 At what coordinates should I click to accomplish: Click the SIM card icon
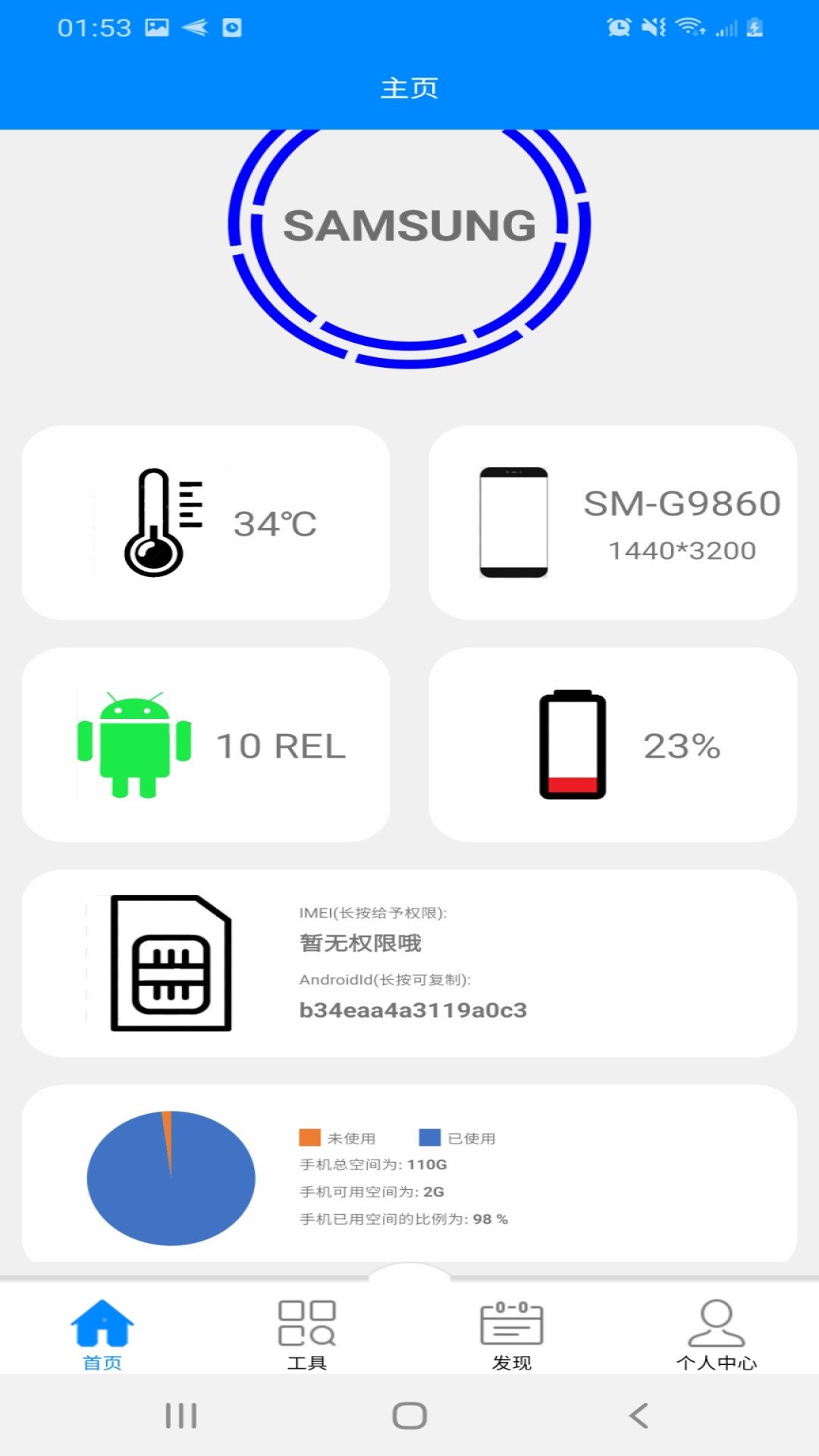pos(171,964)
